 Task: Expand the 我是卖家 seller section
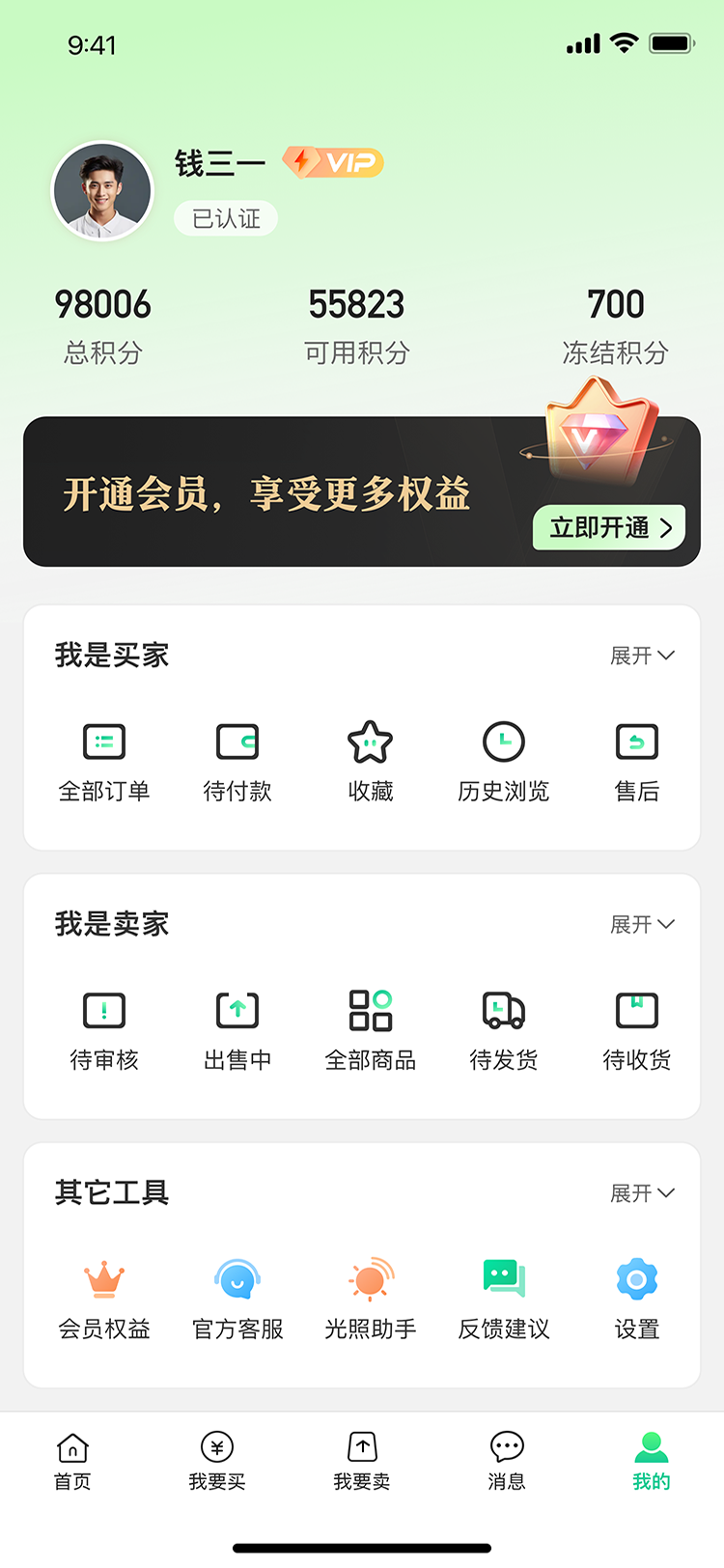(644, 924)
